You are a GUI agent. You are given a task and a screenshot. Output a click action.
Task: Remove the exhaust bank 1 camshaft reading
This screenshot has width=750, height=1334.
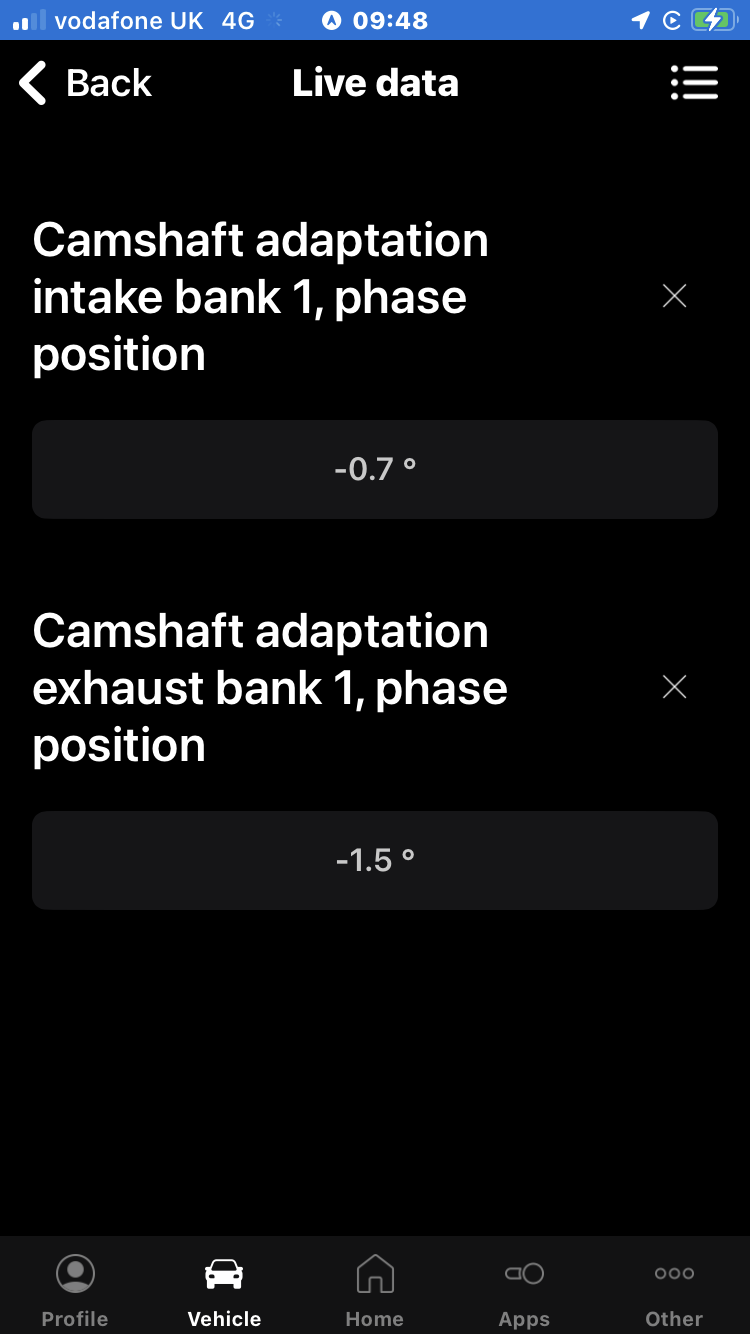[x=675, y=687]
